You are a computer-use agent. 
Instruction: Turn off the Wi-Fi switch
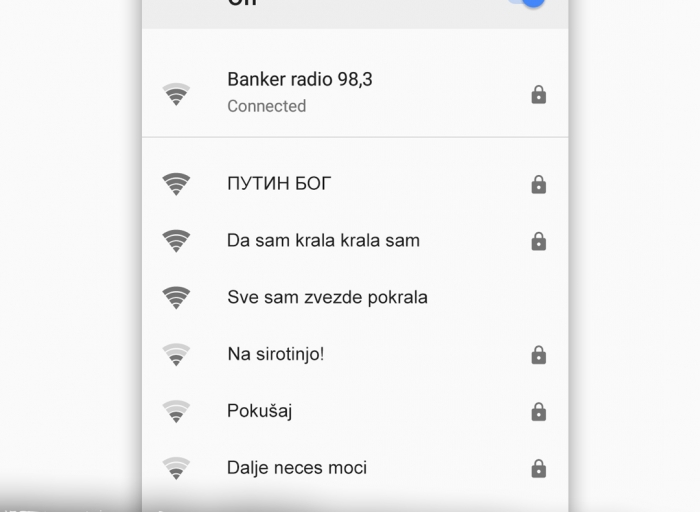[x=530, y=3]
